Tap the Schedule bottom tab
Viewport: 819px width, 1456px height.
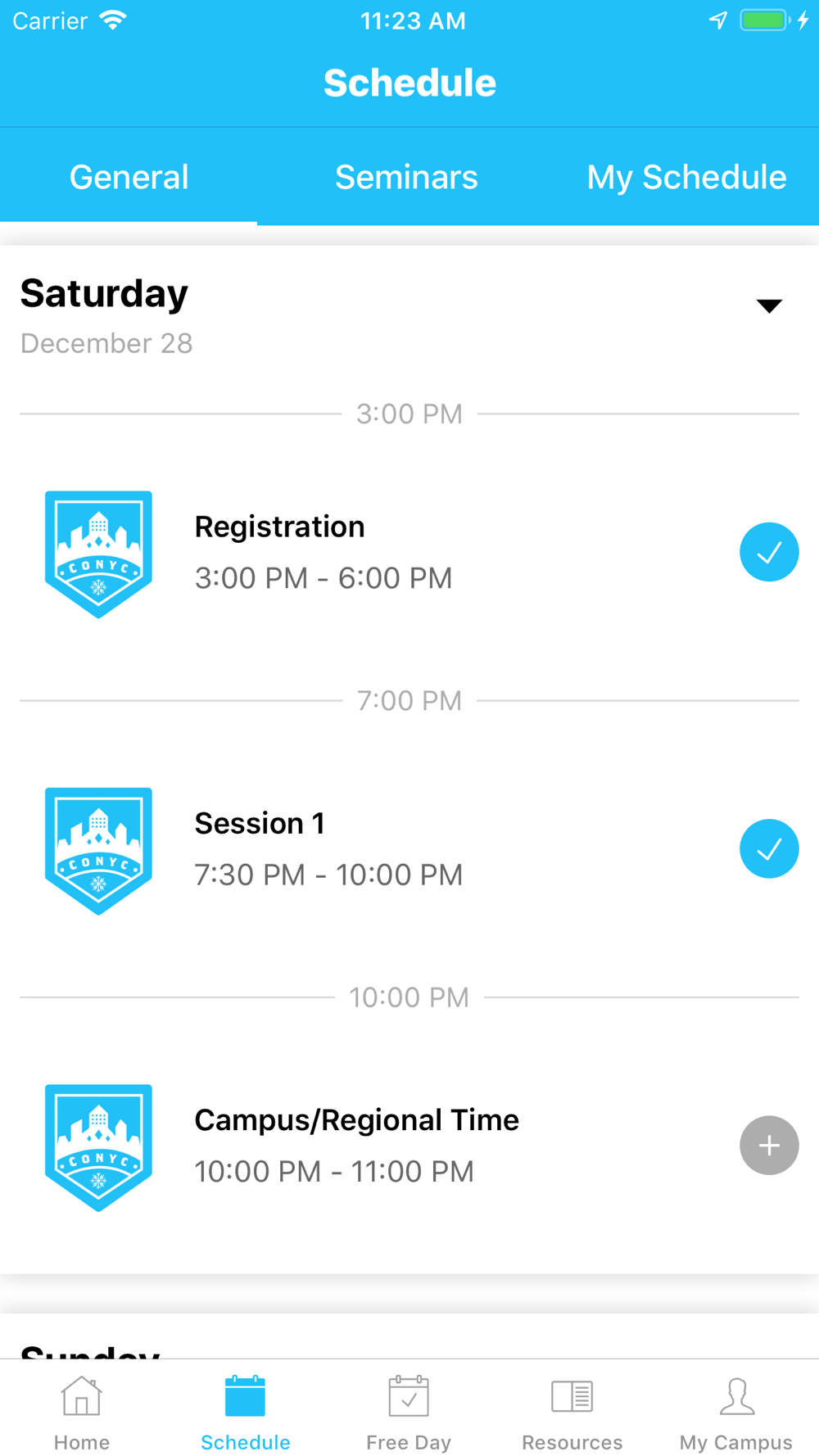tap(246, 1413)
